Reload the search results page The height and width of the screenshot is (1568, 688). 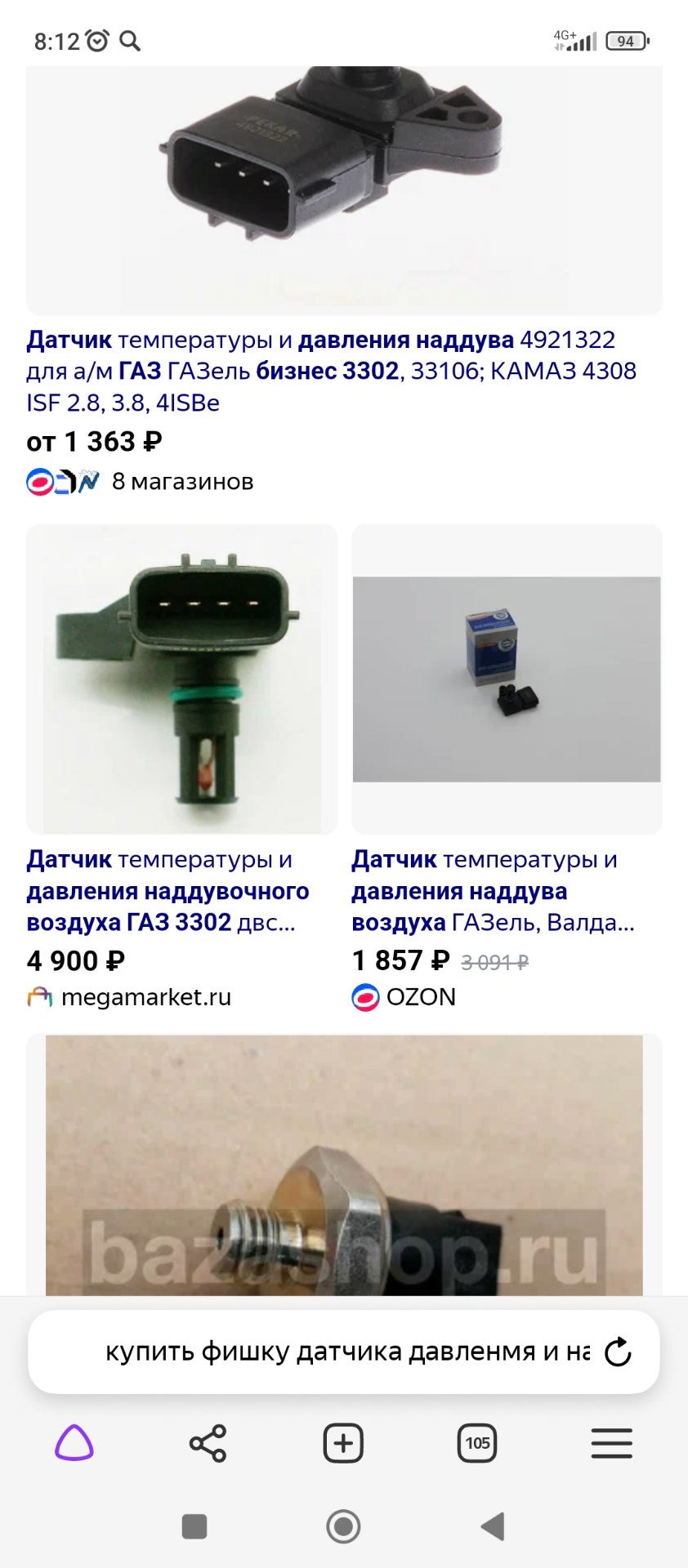[x=619, y=1352]
